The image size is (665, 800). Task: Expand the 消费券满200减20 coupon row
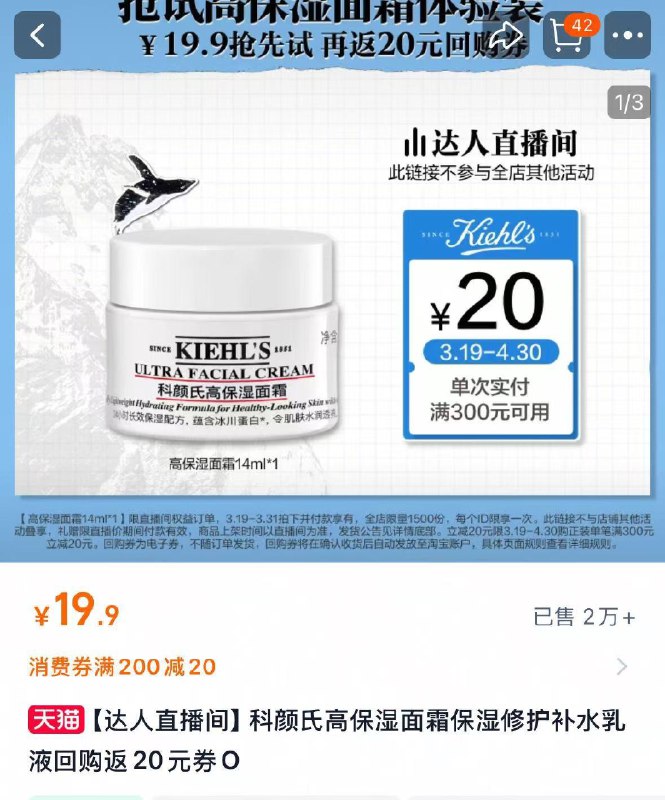click(x=622, y=667)
